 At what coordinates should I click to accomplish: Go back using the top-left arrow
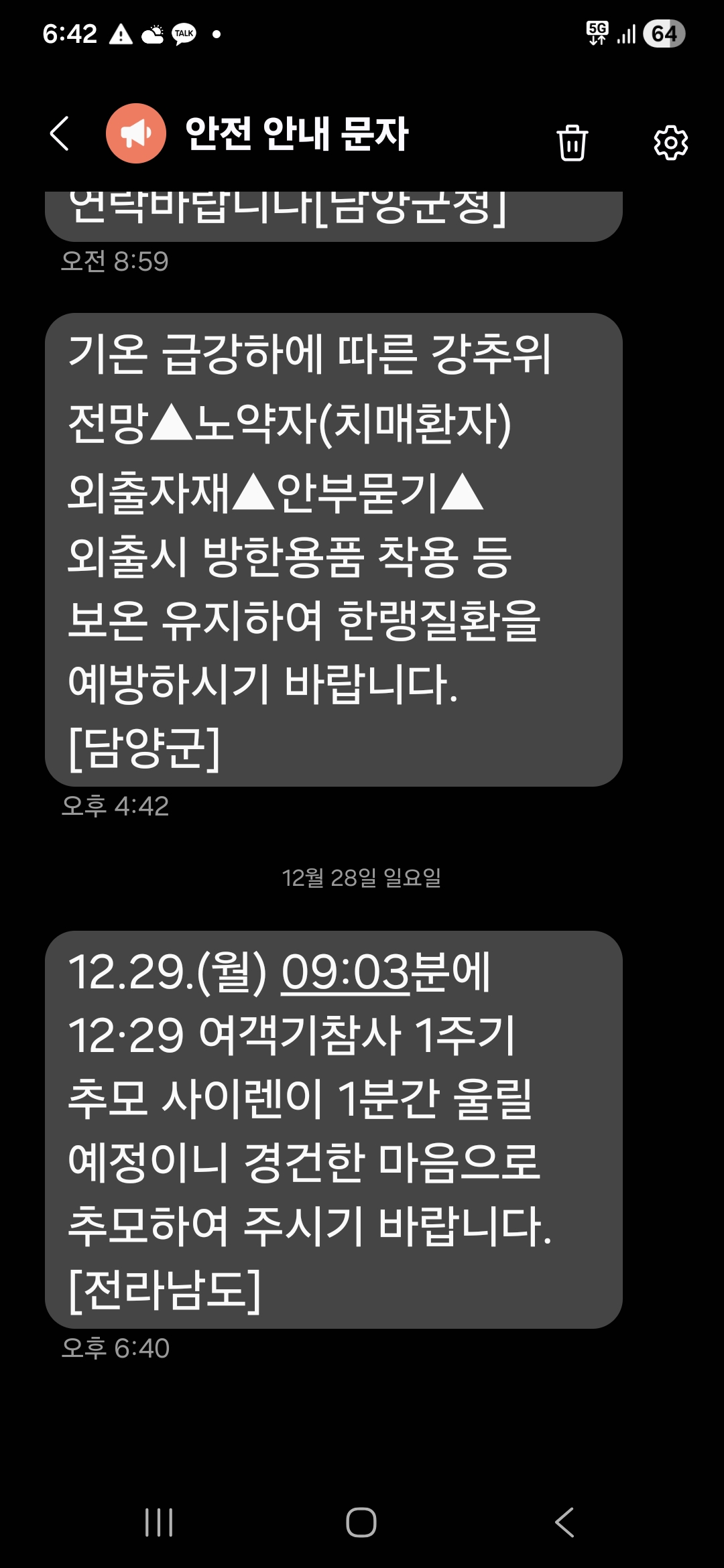pyautogui.click(x=60, y=133)
